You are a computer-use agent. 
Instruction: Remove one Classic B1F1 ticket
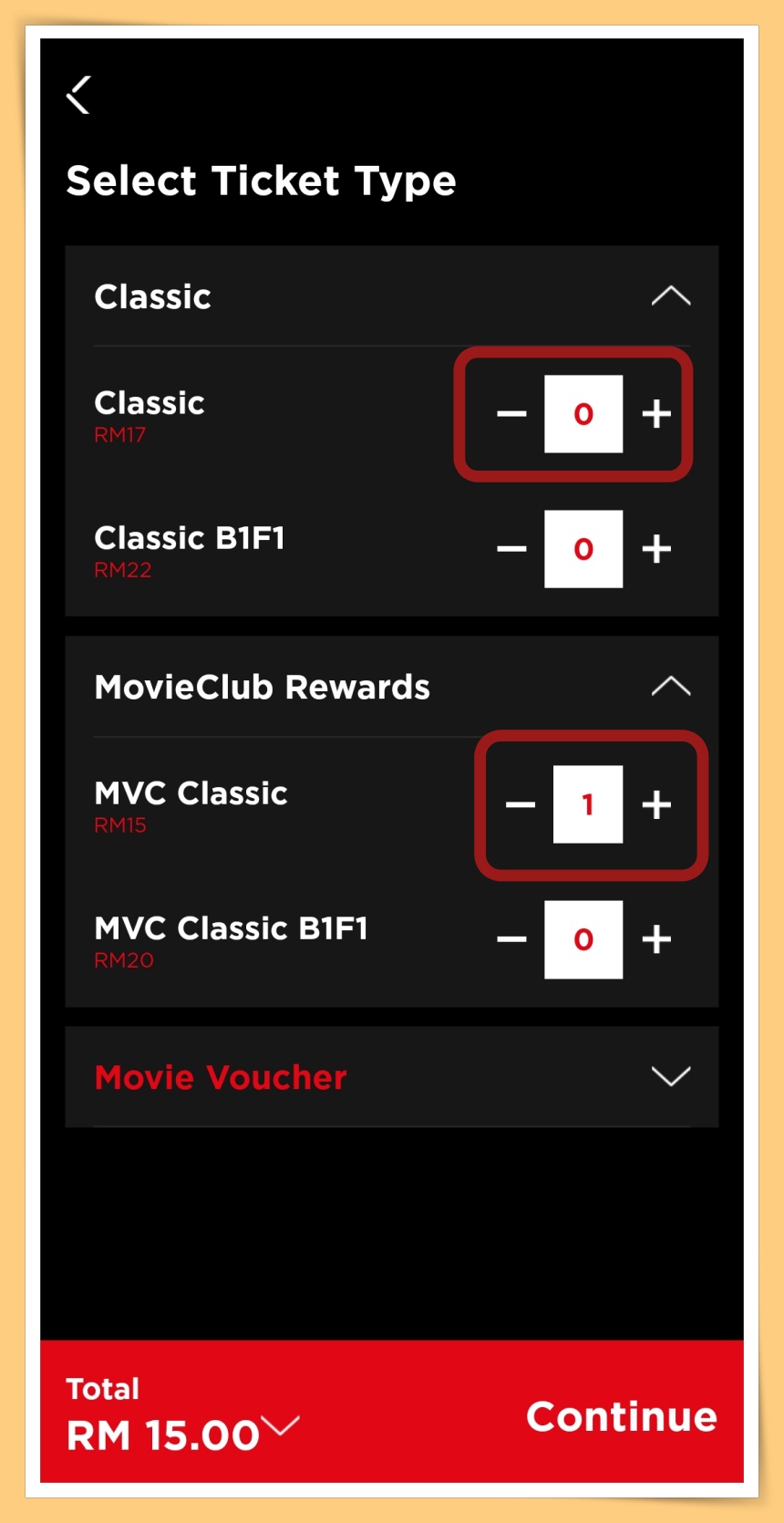(511, 549)
